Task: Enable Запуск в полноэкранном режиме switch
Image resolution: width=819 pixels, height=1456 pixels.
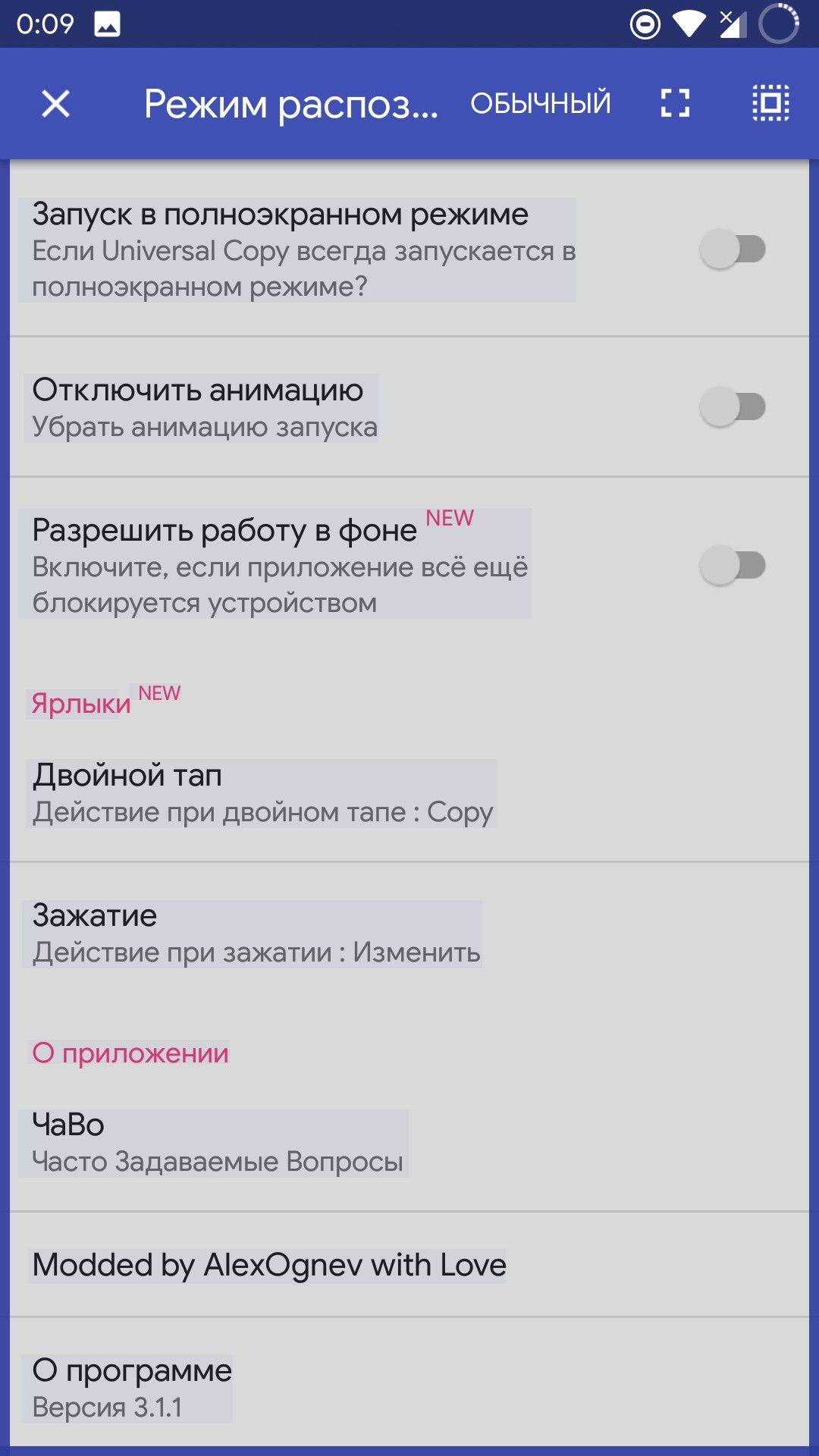Action: [733, 249]
